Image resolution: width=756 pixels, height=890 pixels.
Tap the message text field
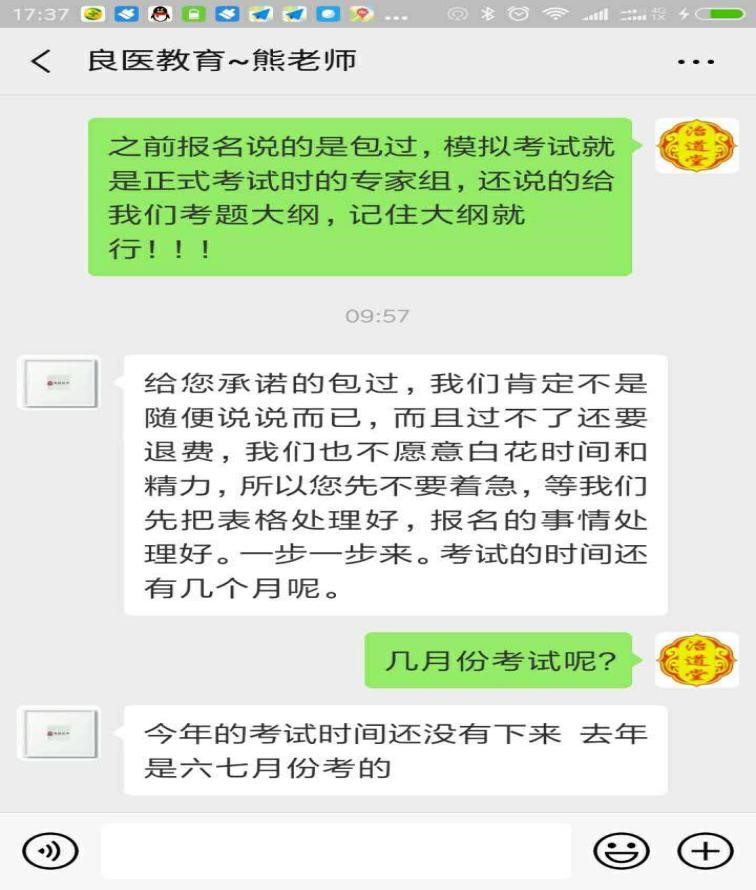click(x=335, y=851)
